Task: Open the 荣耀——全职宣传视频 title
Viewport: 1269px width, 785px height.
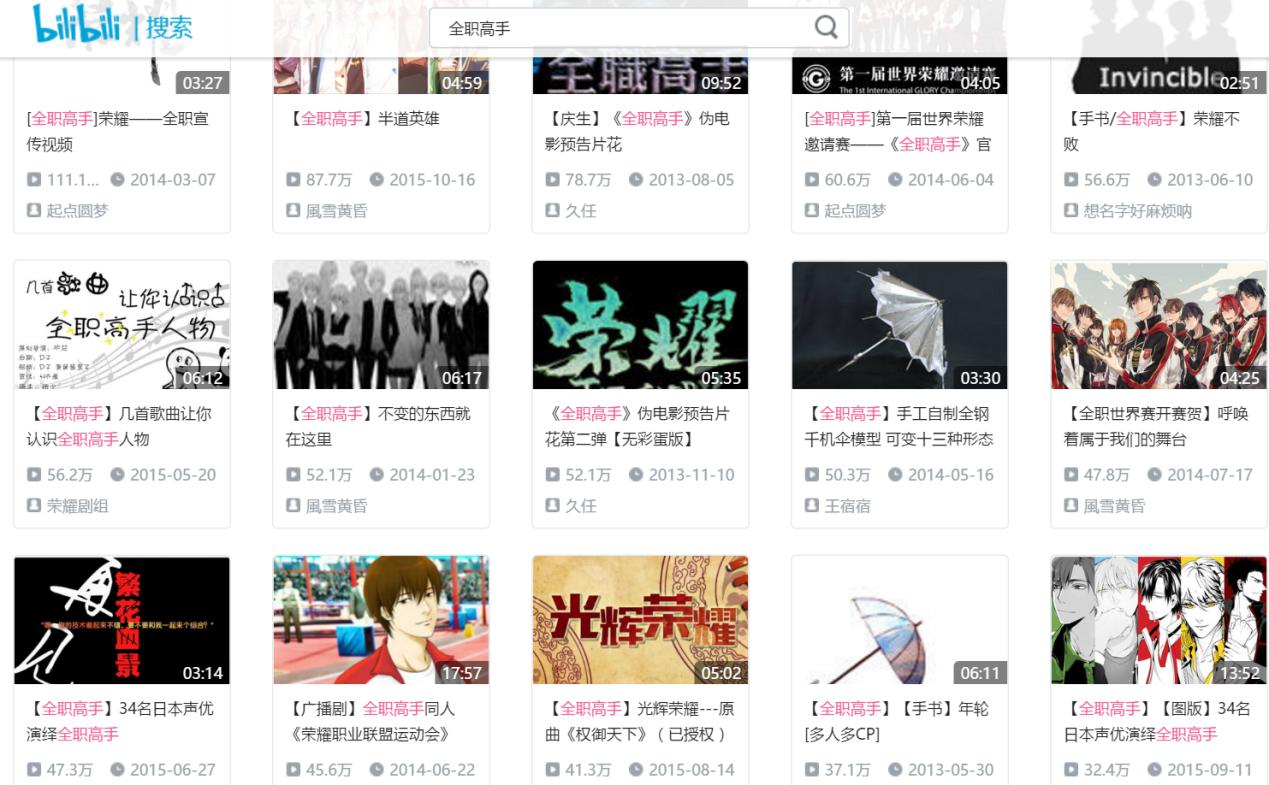Action: click(x=118, y=131)
